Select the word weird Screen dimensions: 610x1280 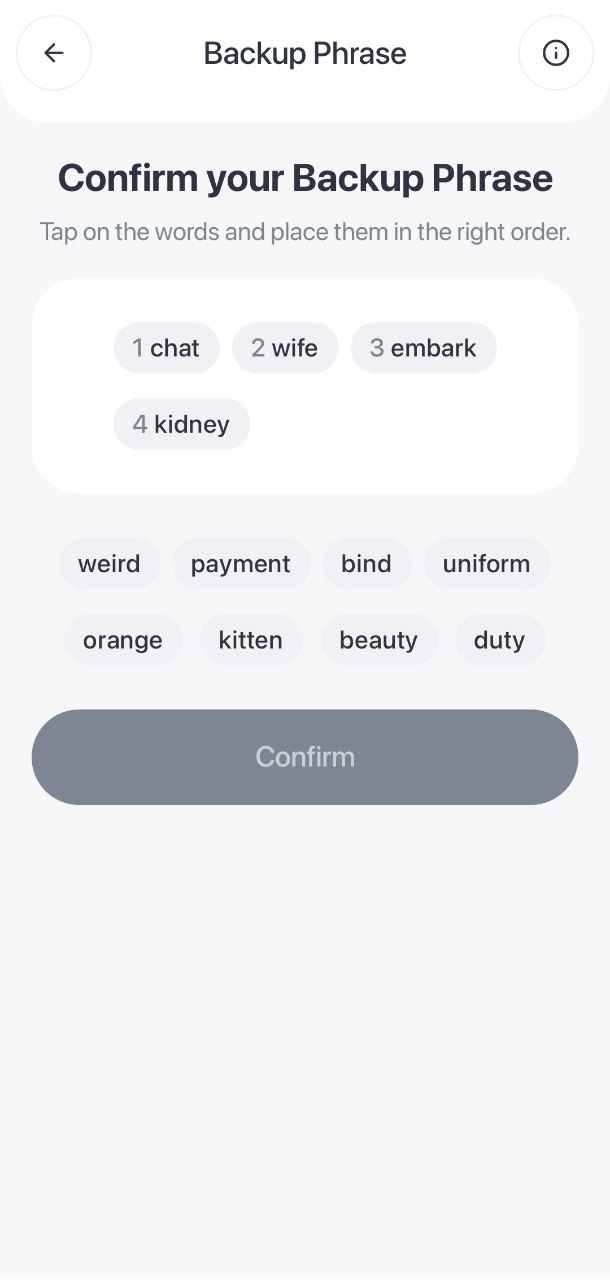click(x=109, y=564)
